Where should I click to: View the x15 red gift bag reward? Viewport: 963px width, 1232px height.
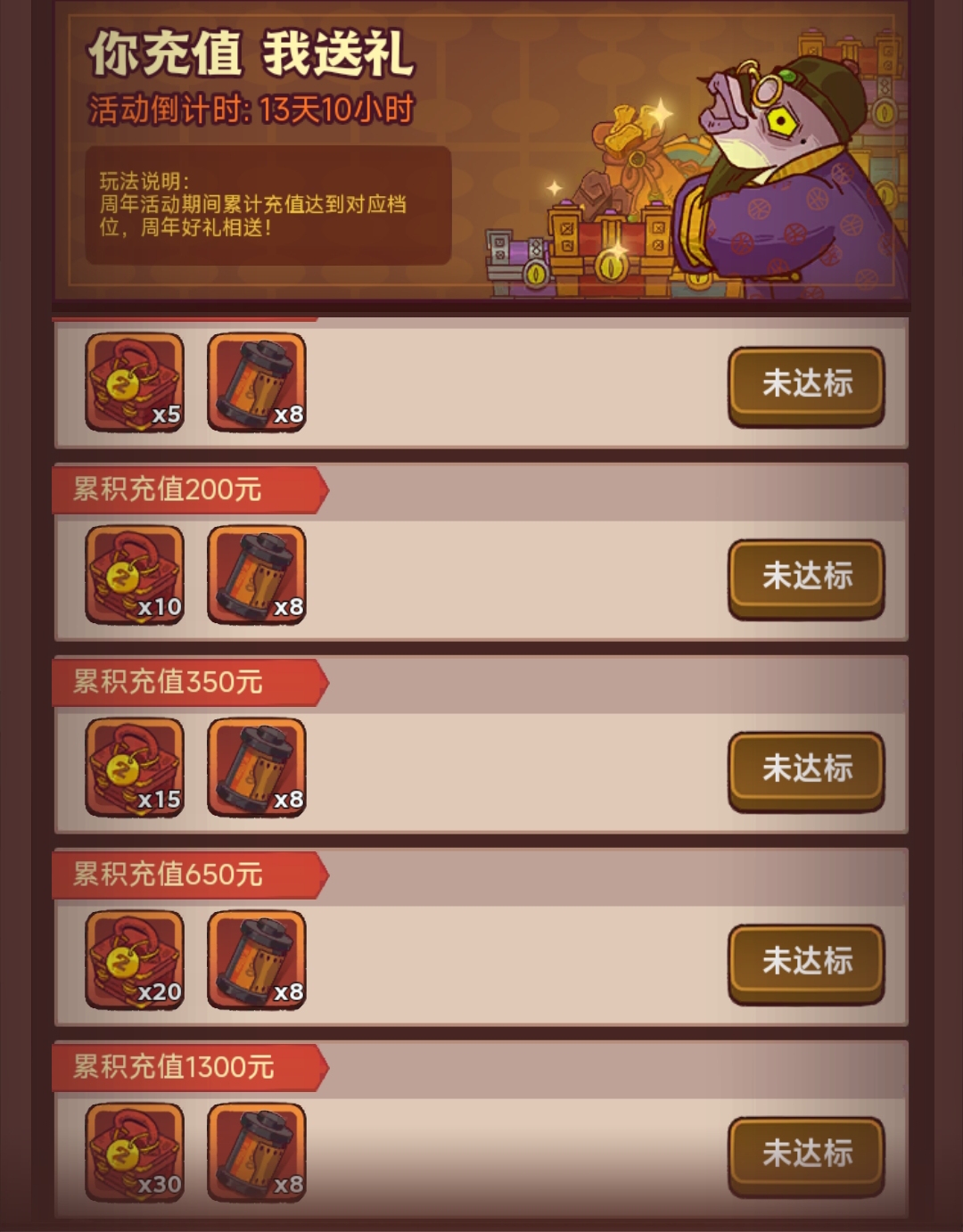[x=135, y=768]
